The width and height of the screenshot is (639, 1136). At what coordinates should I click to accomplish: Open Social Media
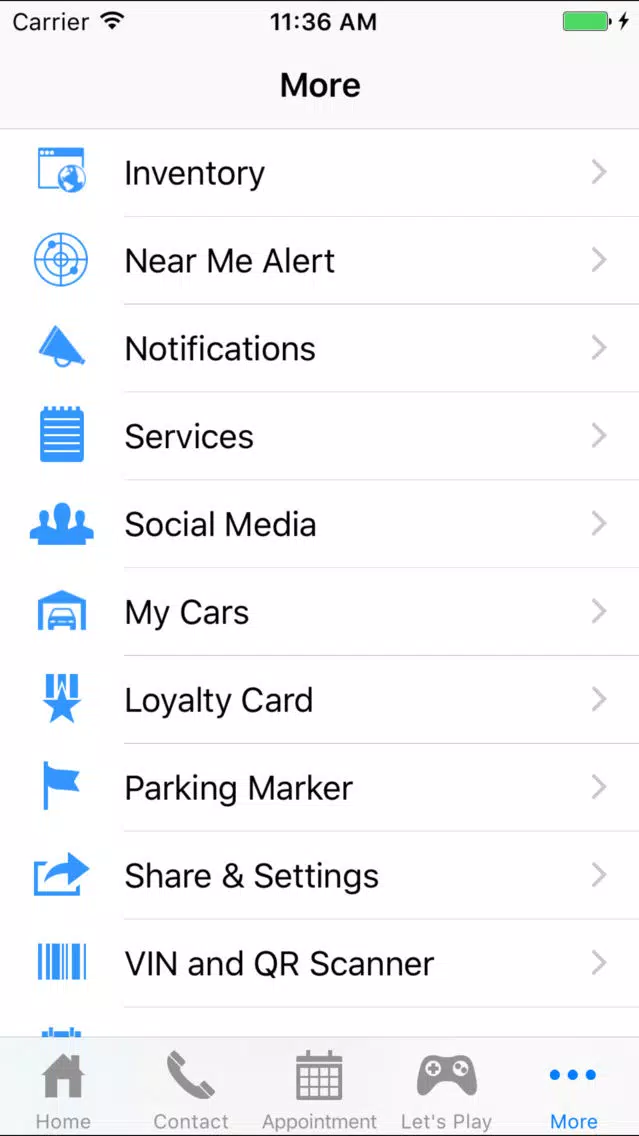[x=320, y=524]
